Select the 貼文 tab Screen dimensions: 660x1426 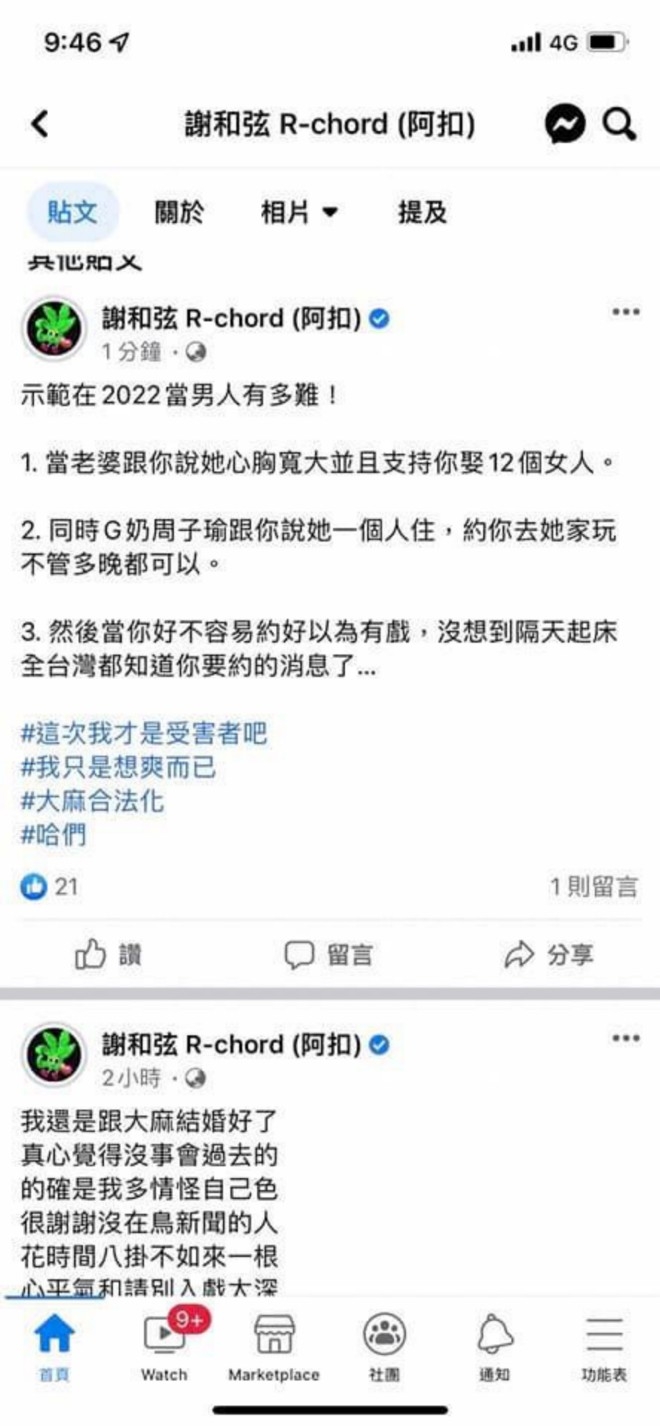coord(74,212)
